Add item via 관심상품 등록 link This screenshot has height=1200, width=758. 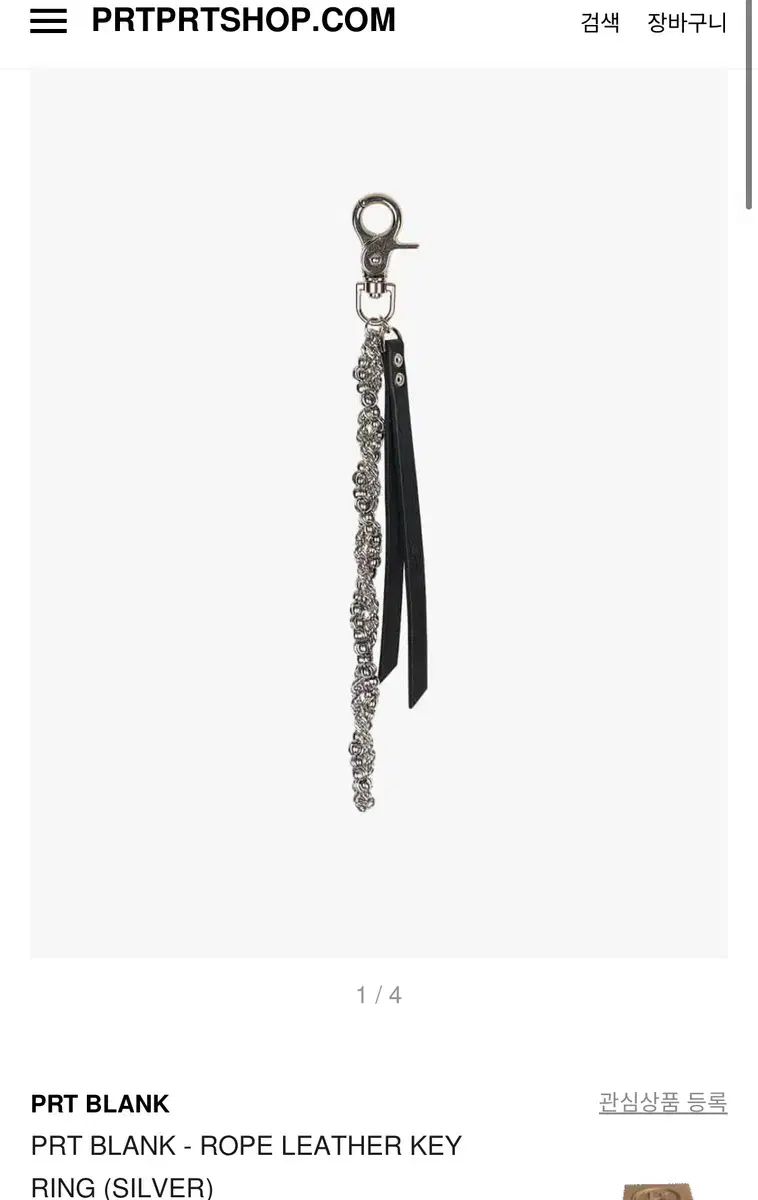click(662, 1103)
